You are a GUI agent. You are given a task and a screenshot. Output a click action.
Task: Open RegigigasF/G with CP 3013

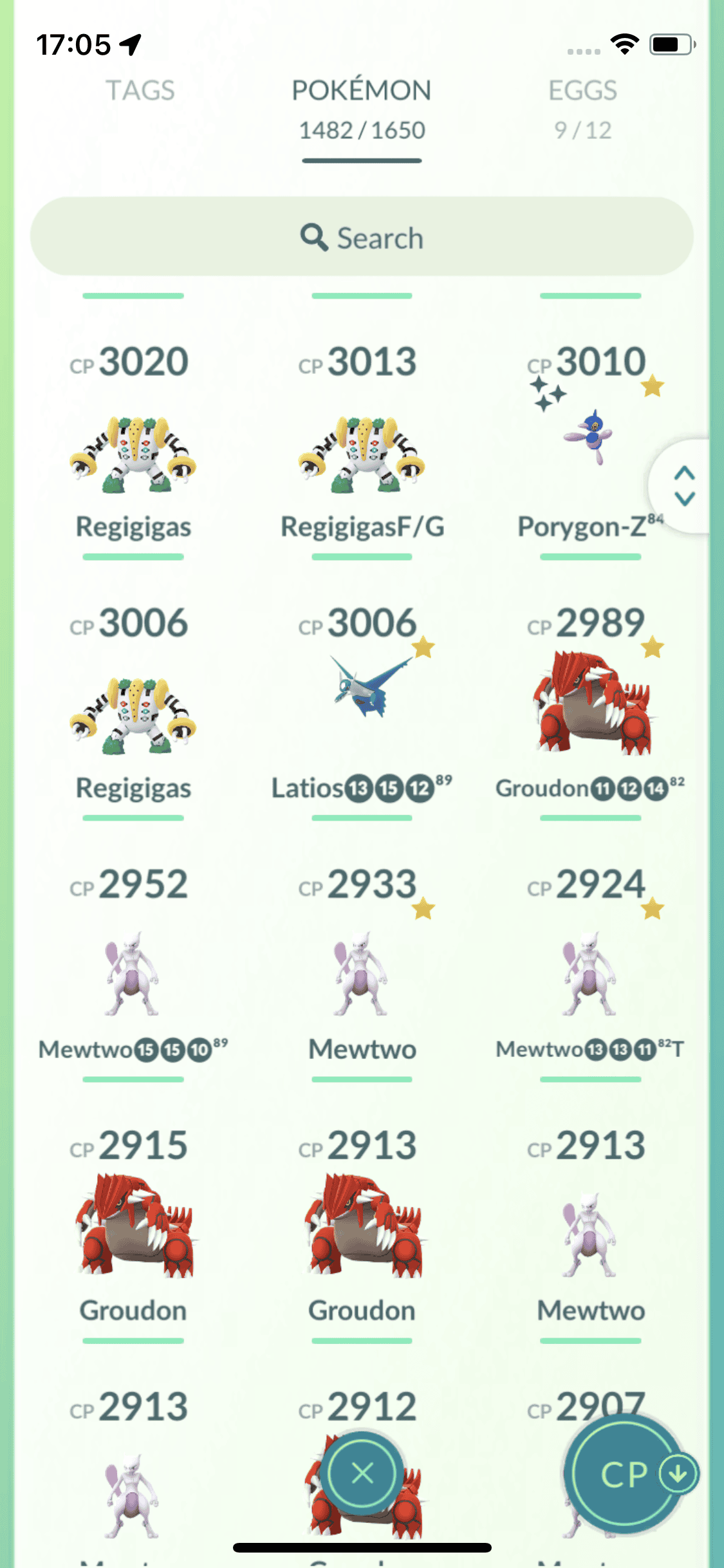362,454
